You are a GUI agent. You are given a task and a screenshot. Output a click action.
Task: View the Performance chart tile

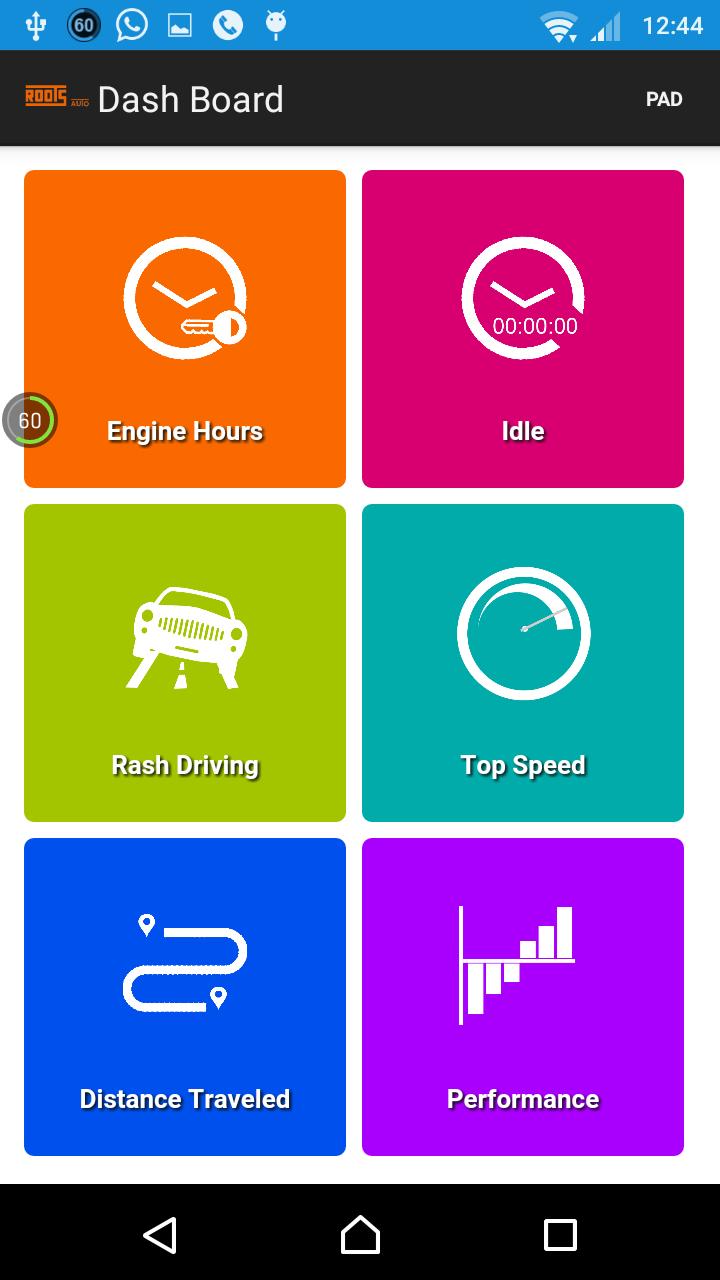(x=523, y=997)
